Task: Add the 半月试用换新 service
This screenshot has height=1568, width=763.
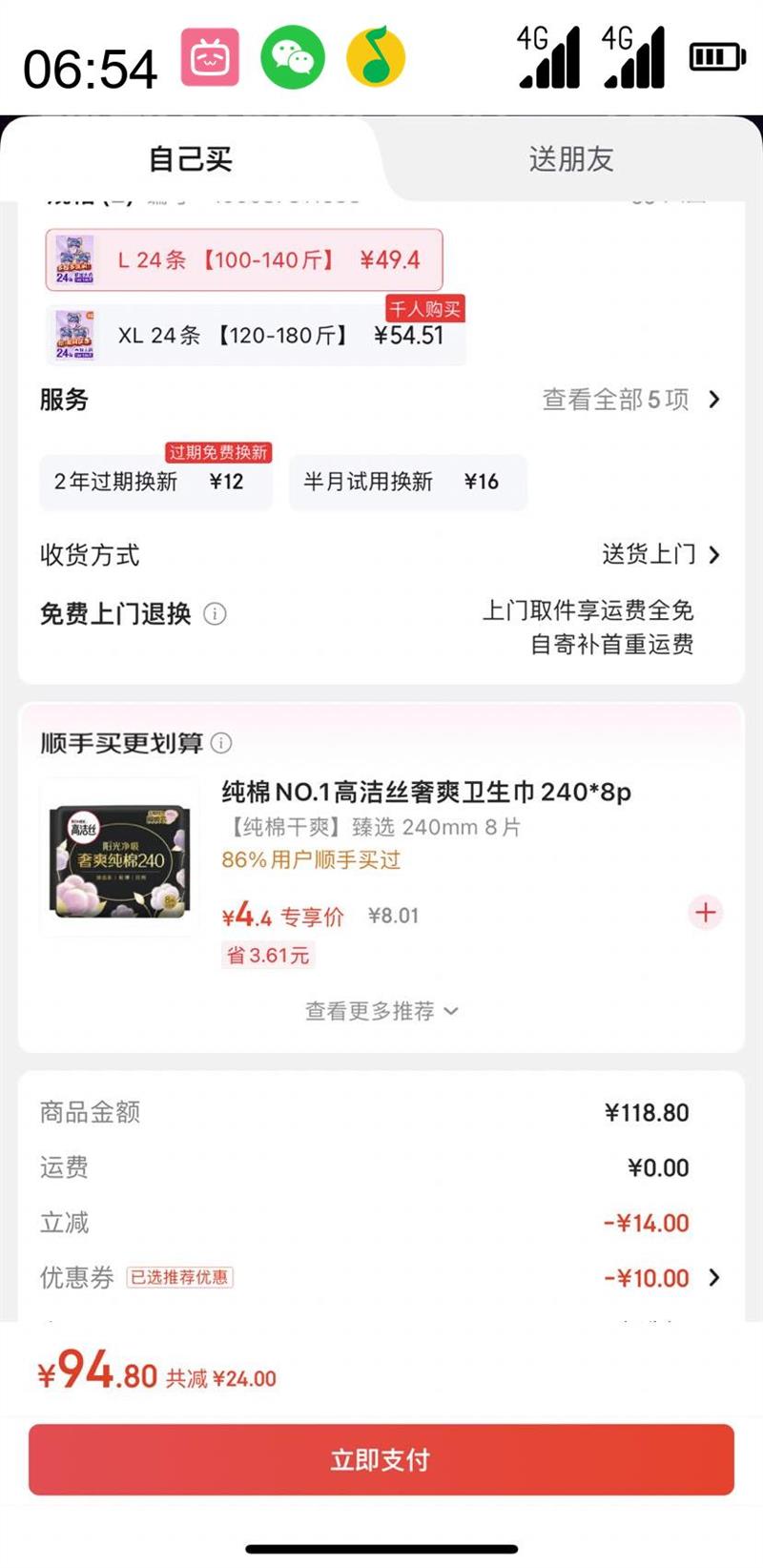Action: (x=406, y=482)
